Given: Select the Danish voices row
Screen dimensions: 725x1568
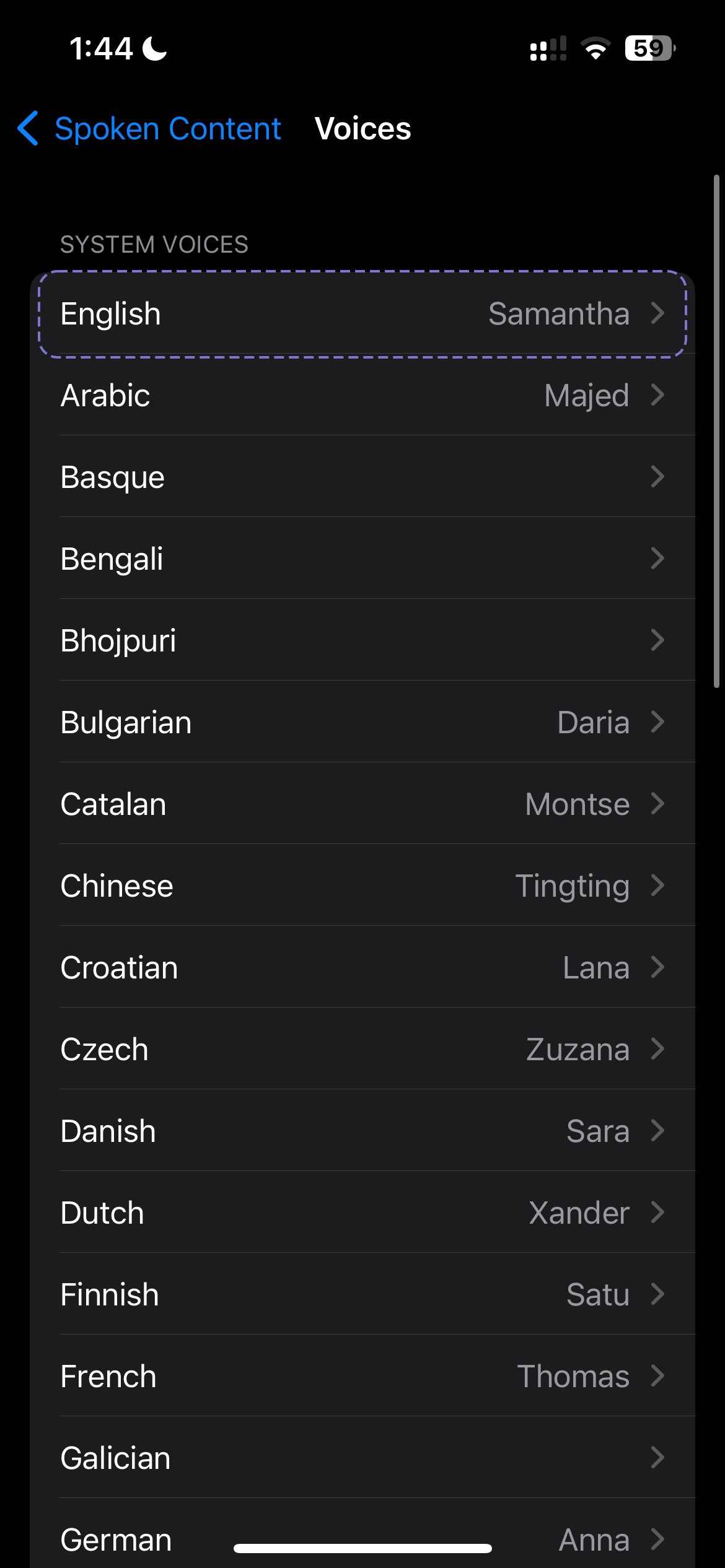Looking at the screenshot, I should pyautogui.click(x=362, y=1131).
